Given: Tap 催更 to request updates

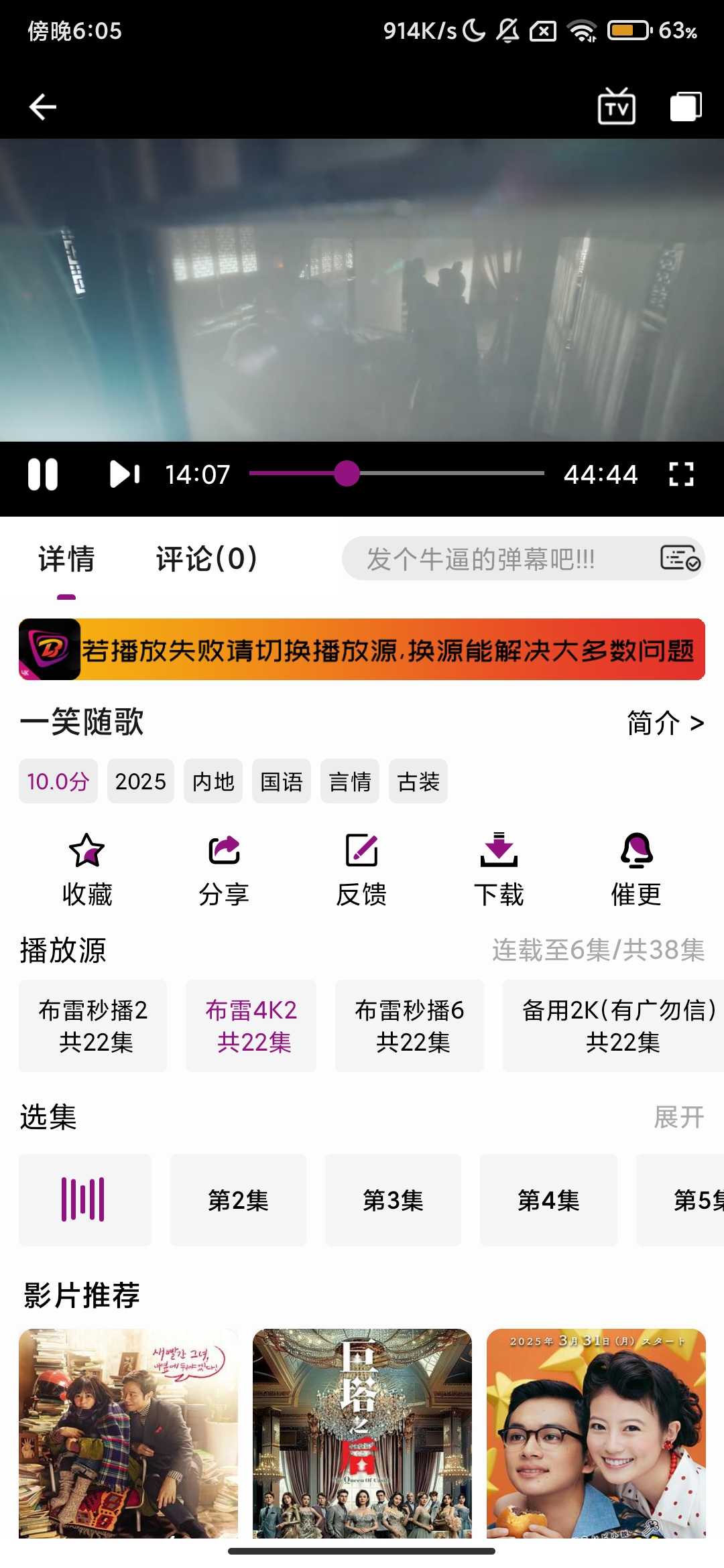Looking at the screenshot, I should pyautogui.click(x=636, y=869).
